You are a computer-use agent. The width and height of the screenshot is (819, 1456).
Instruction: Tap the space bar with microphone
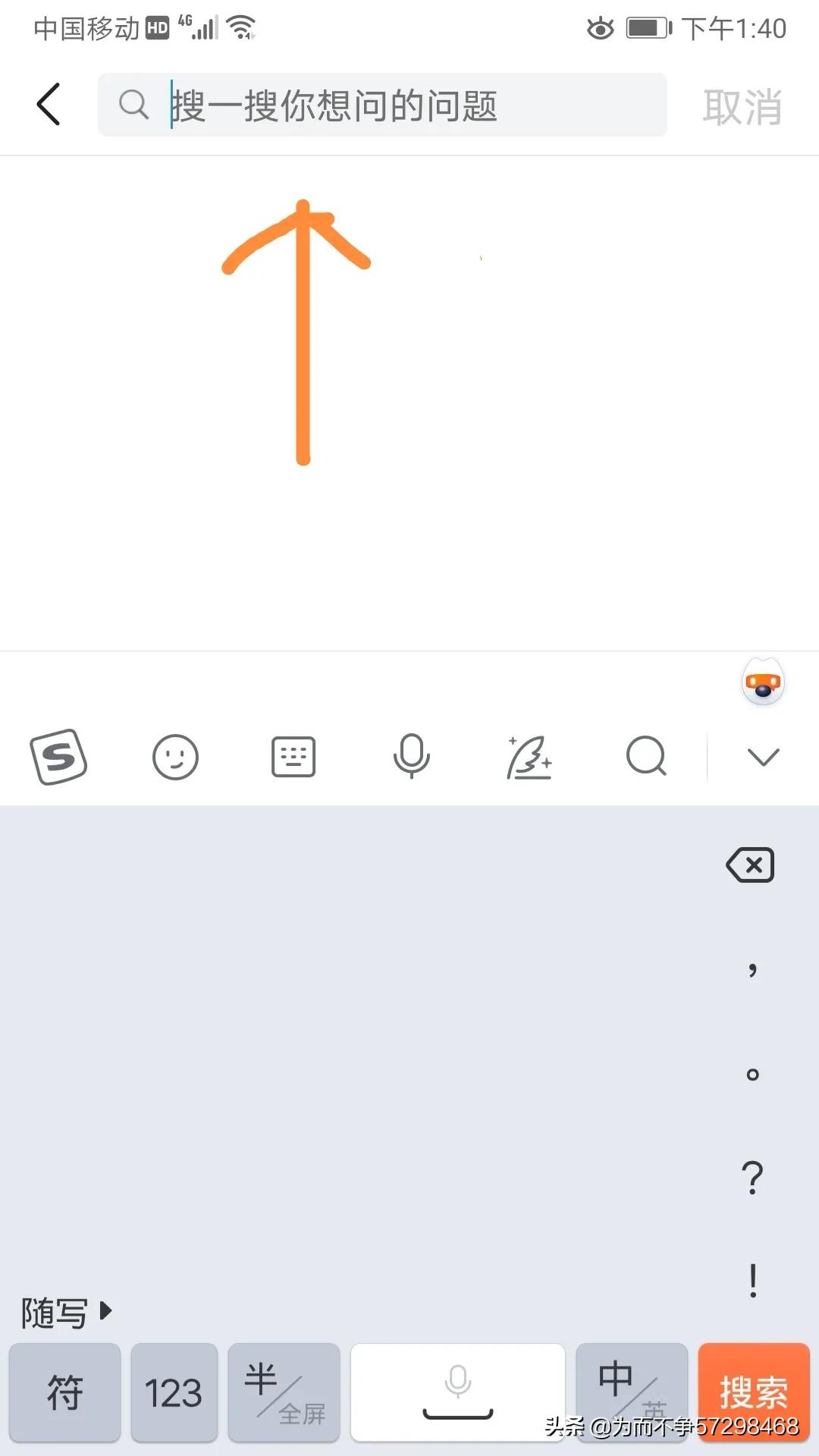pos(458,1392)
